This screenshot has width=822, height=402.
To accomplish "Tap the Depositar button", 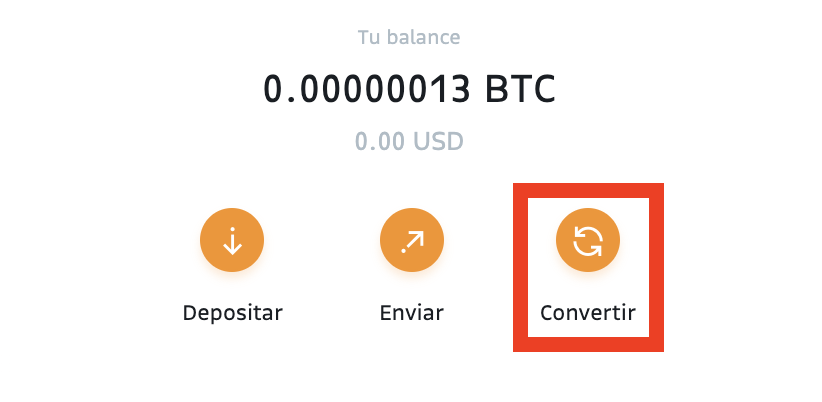I will [232, 242].
